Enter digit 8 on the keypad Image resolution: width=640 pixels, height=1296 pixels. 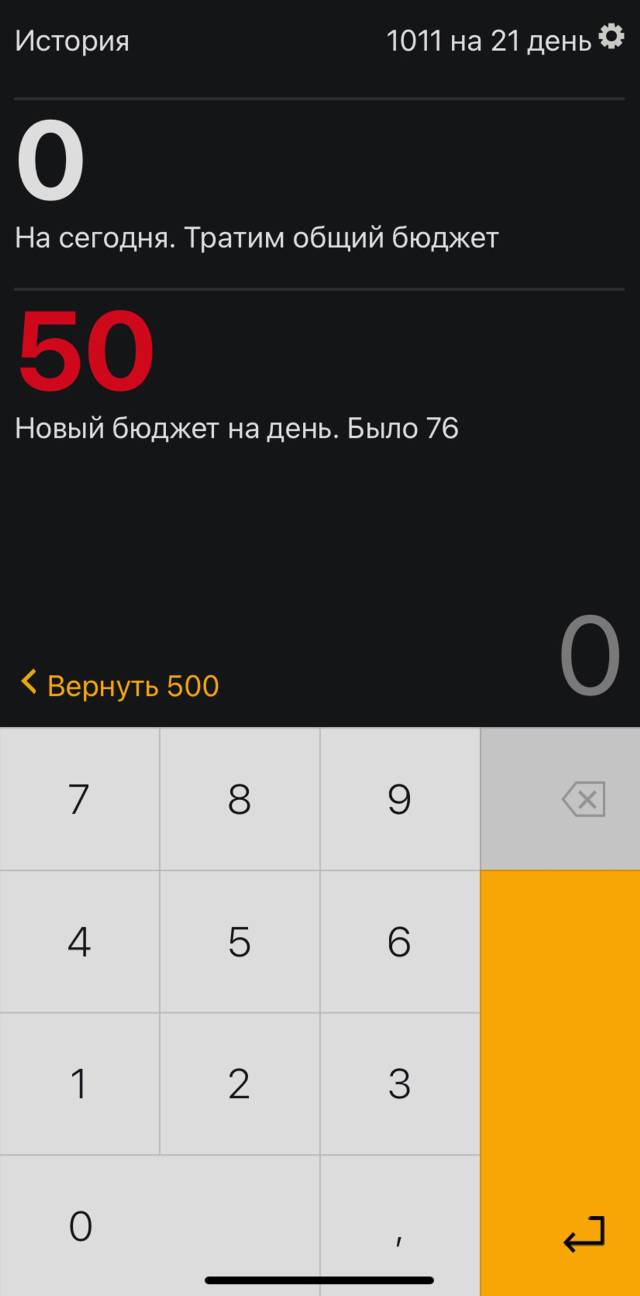(240, 799)
